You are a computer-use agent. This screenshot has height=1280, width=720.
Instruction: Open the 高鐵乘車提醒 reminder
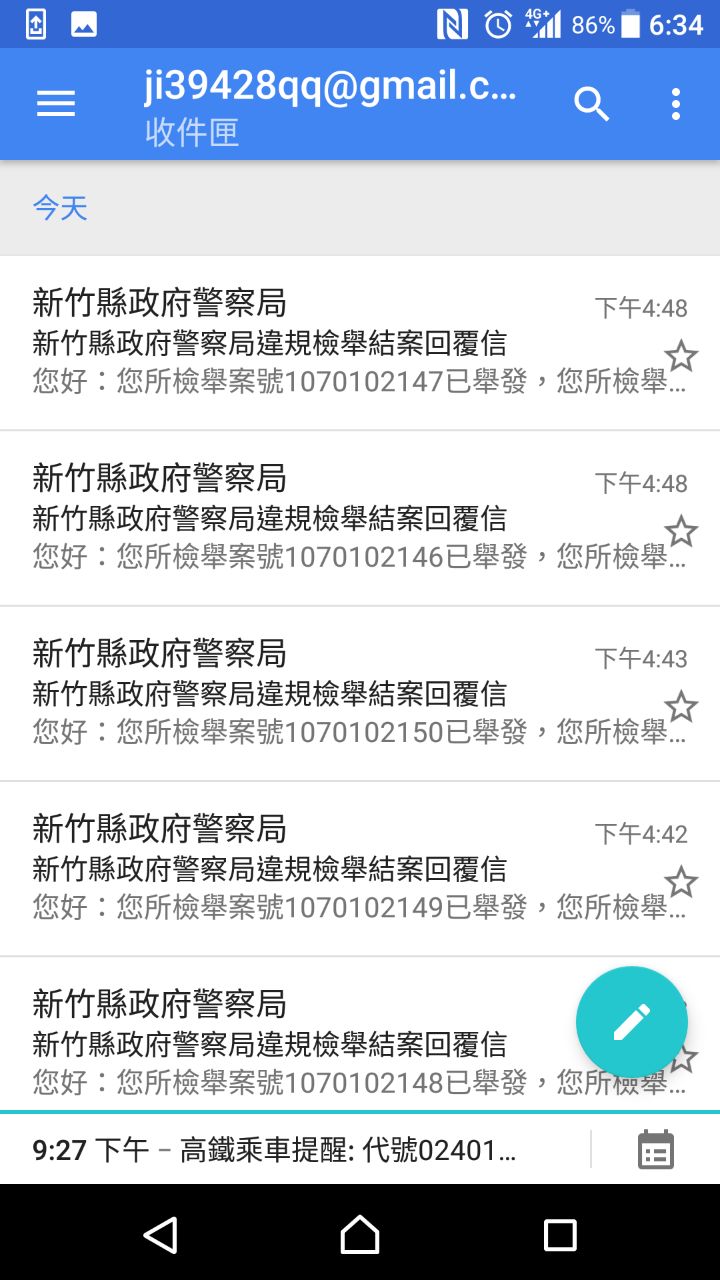click(300, 1150)
